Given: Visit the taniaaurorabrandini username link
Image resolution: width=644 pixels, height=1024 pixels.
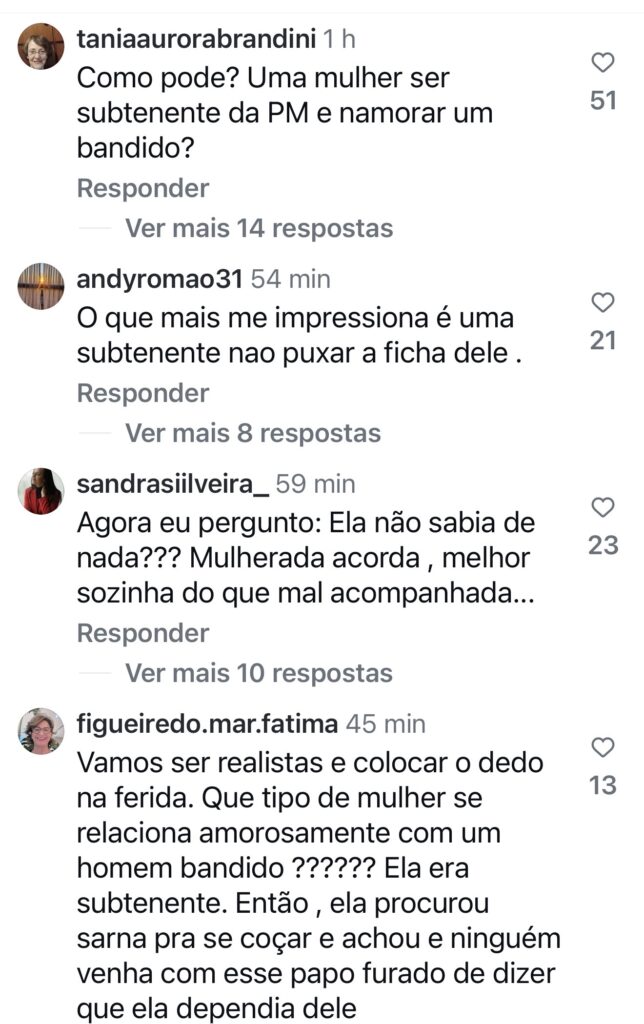Looking at the screenshot, I should pos(195,40).
